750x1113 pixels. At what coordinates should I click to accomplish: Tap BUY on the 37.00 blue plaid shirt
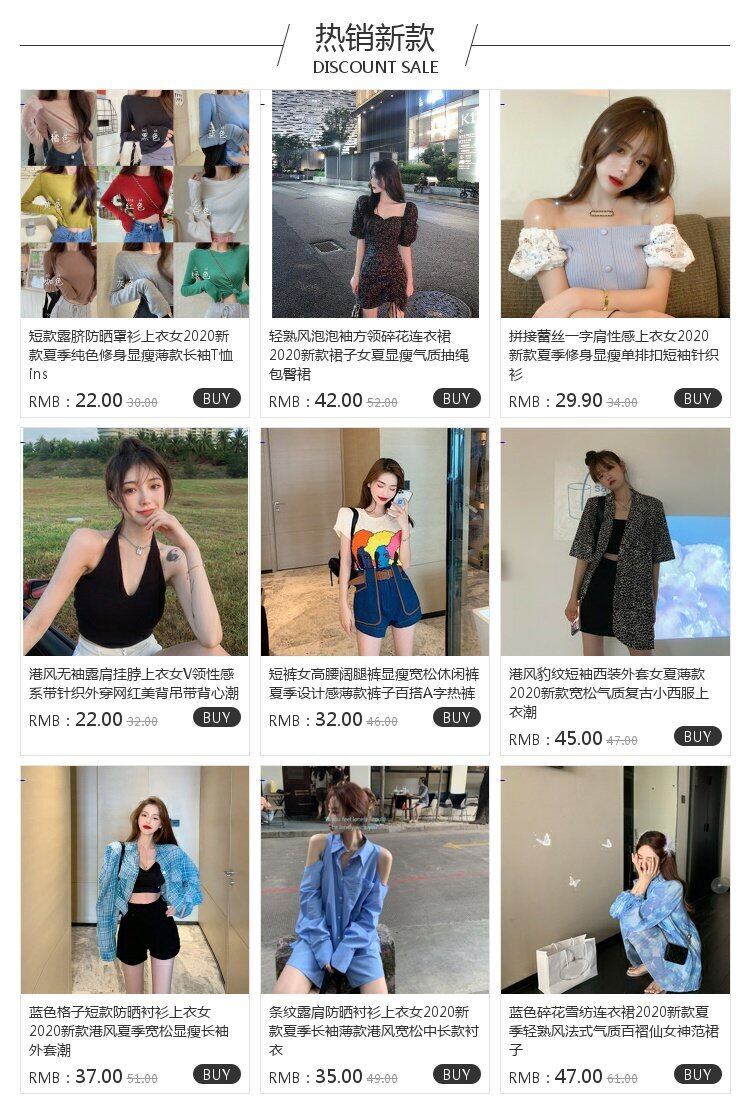click(216, 1074)
